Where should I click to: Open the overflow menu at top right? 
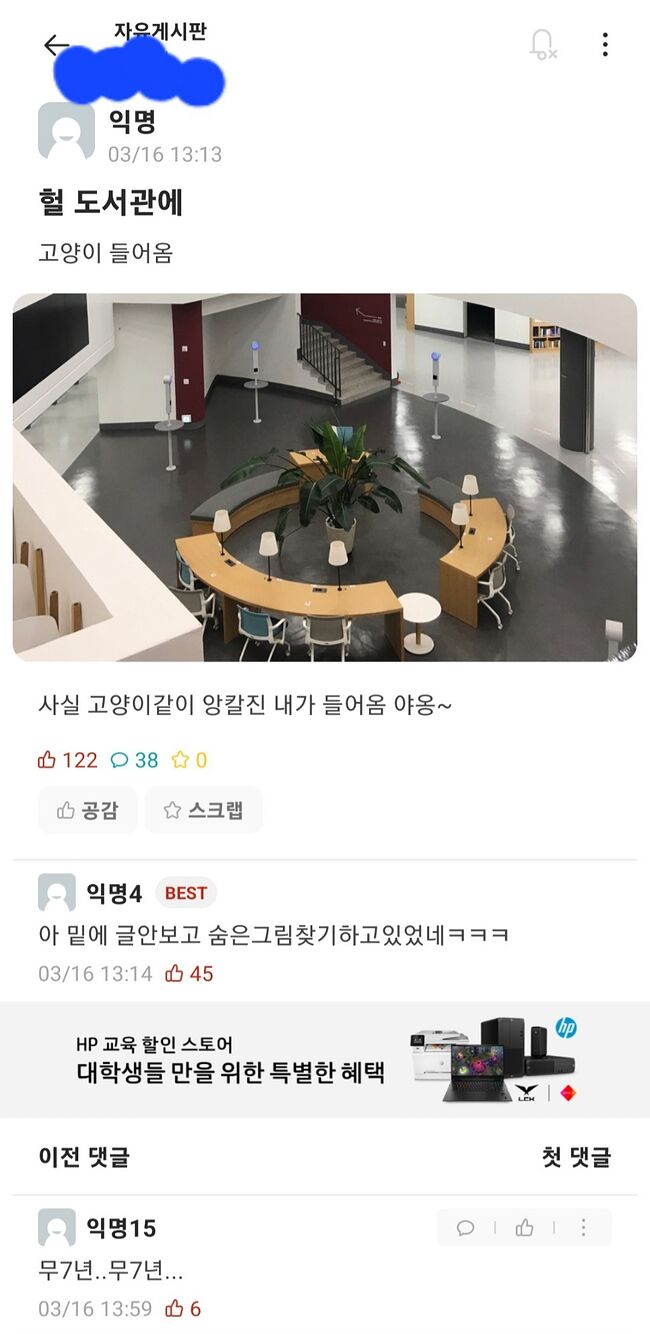coord(605,45)
